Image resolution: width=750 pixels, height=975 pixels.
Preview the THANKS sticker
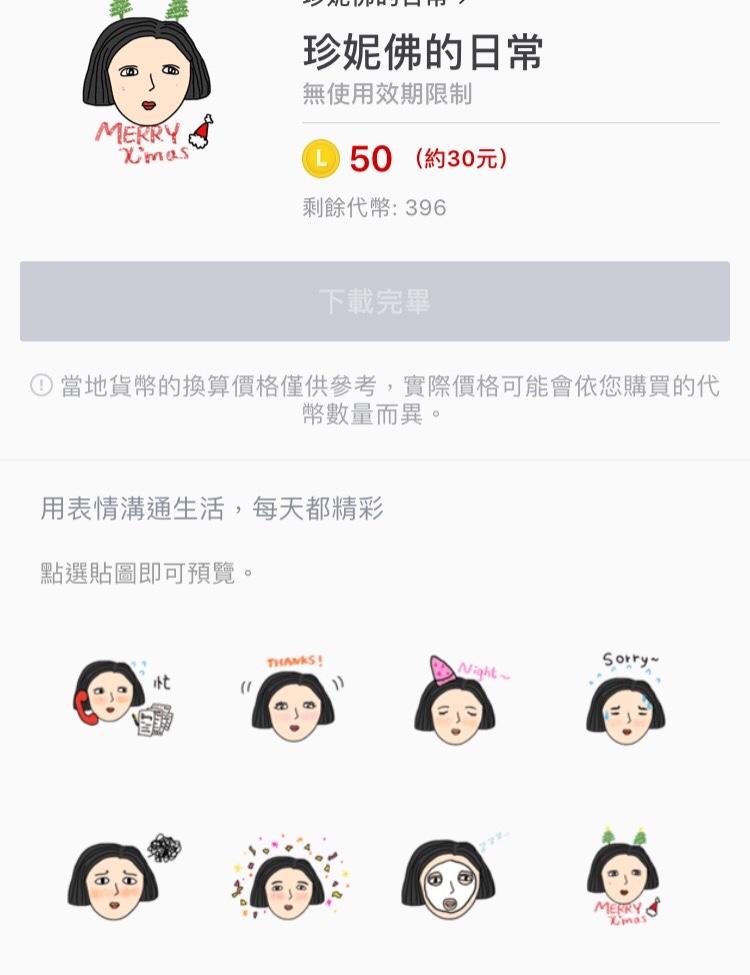pos(293,698)
